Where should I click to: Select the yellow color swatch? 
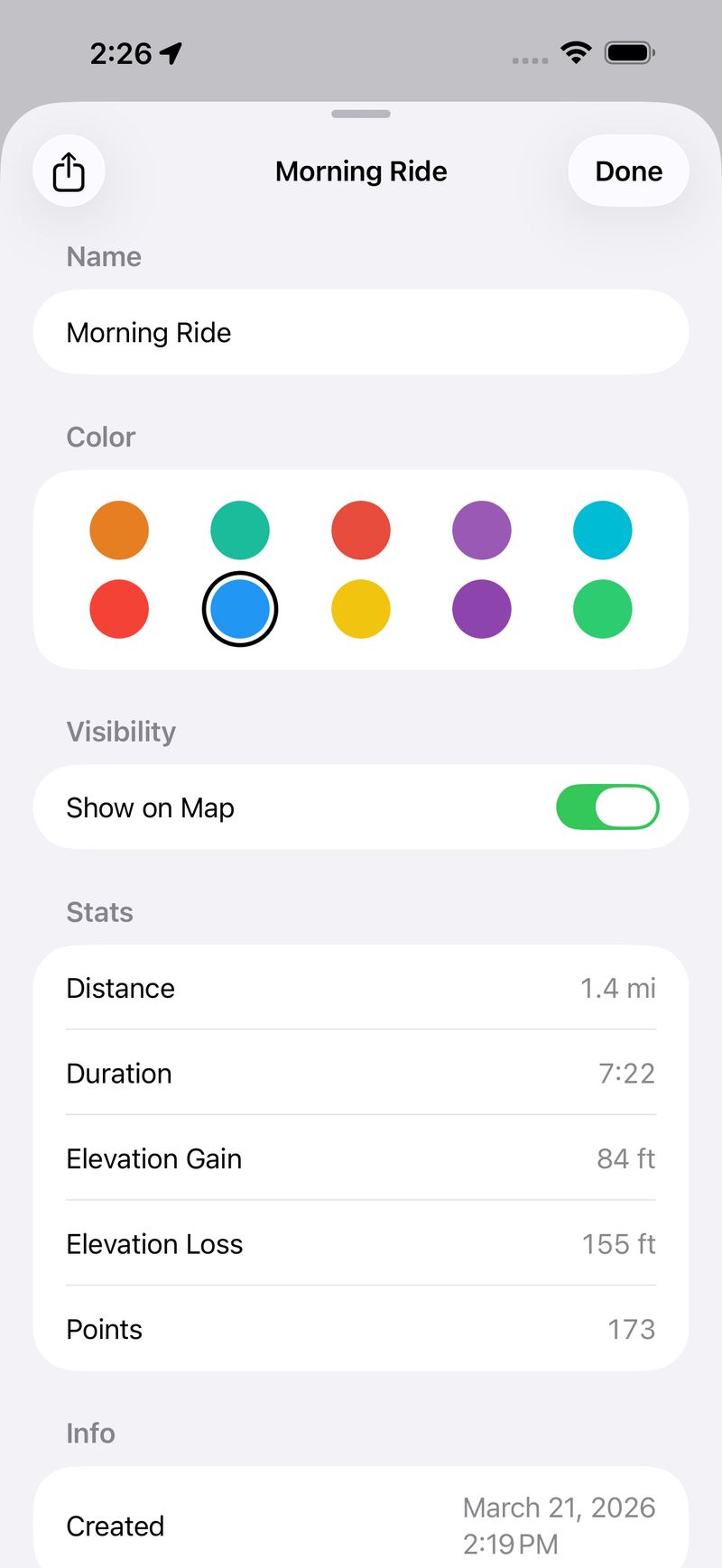pos(360,609)
